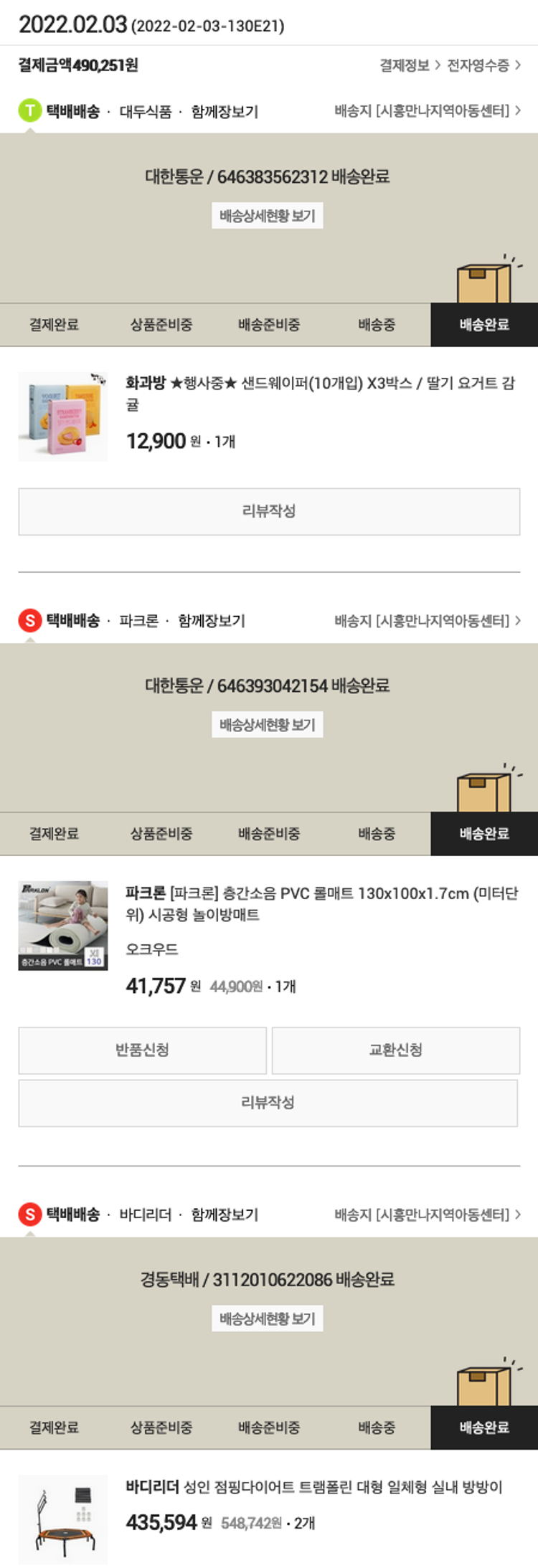The width and height of the screenshot is (538, 1568).
Task: Open 배송지 link in 대두식품 section
Action: click(427, 111)
